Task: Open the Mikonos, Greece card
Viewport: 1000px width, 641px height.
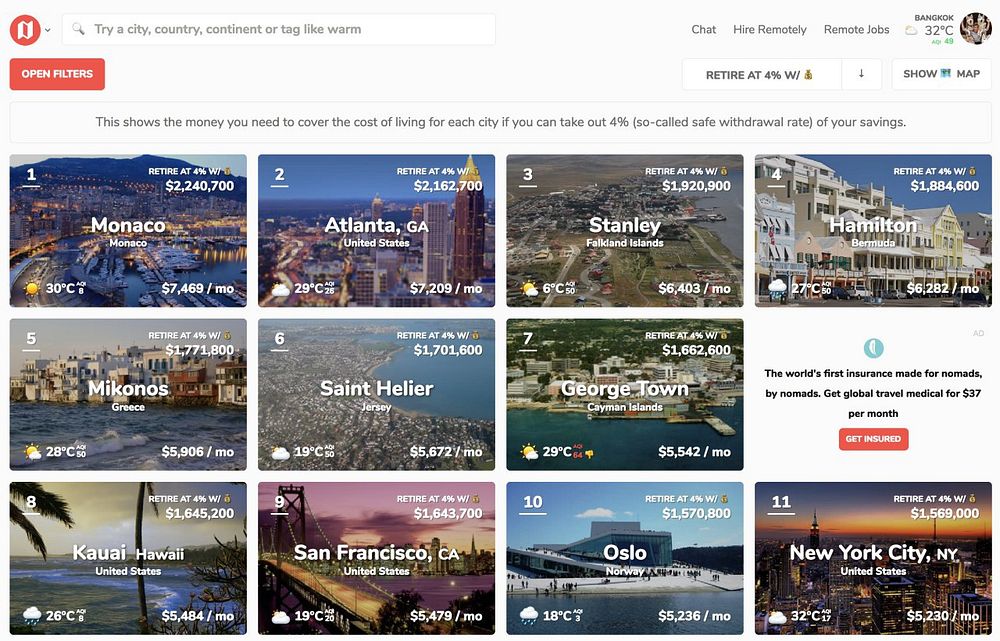Action: point(128,395)
